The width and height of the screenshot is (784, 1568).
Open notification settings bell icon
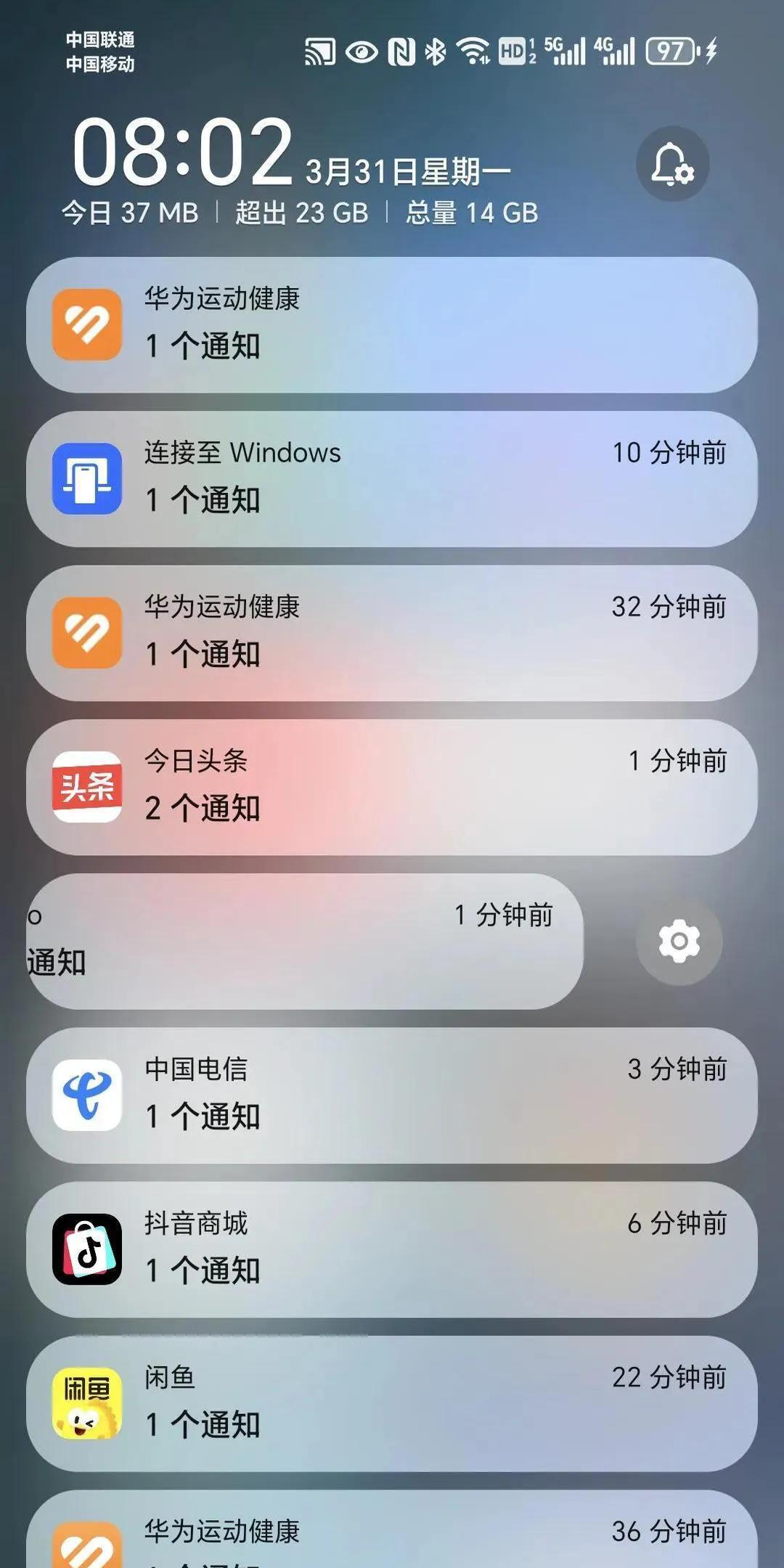click(672, 164)
